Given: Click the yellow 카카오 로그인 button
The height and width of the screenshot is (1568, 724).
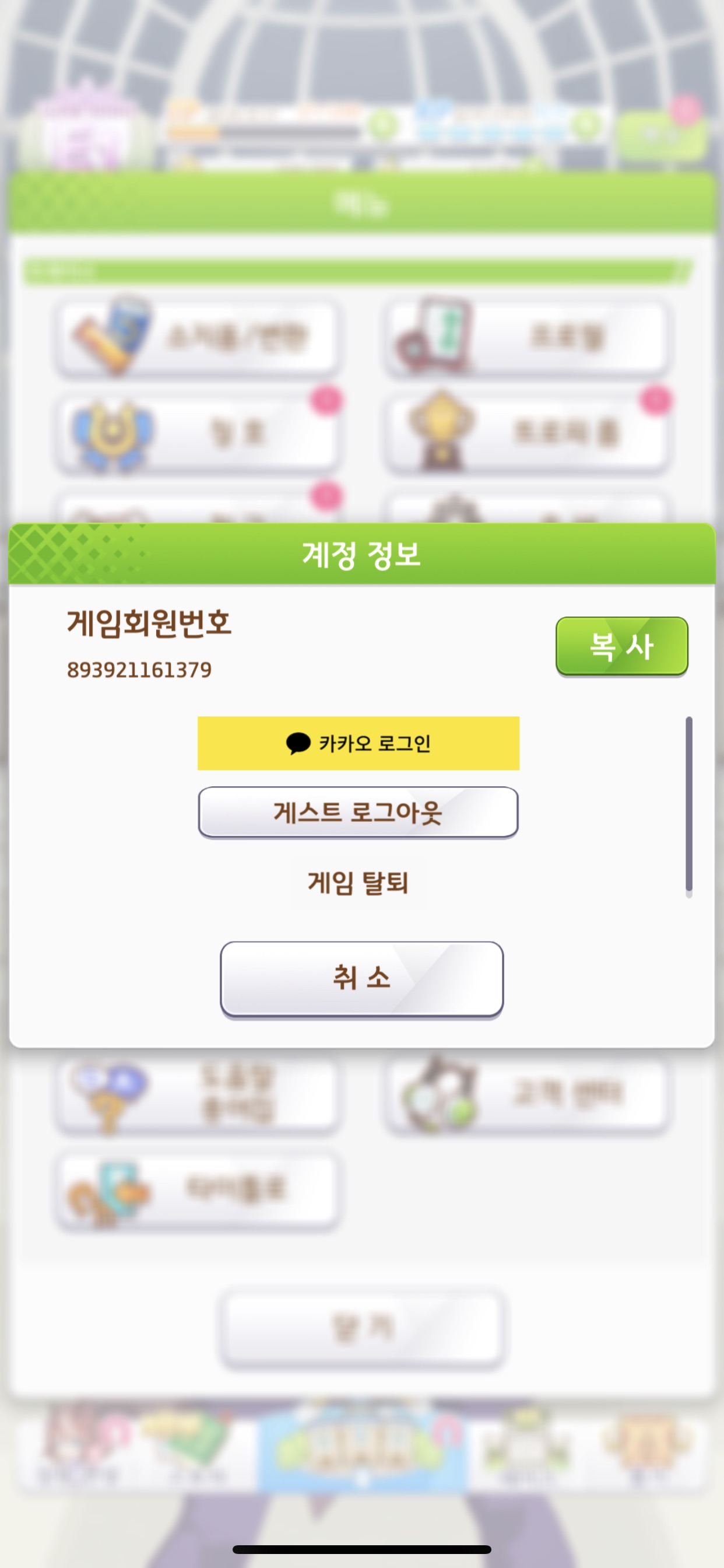Looking at the screenshot, I should tap(361, 742).
